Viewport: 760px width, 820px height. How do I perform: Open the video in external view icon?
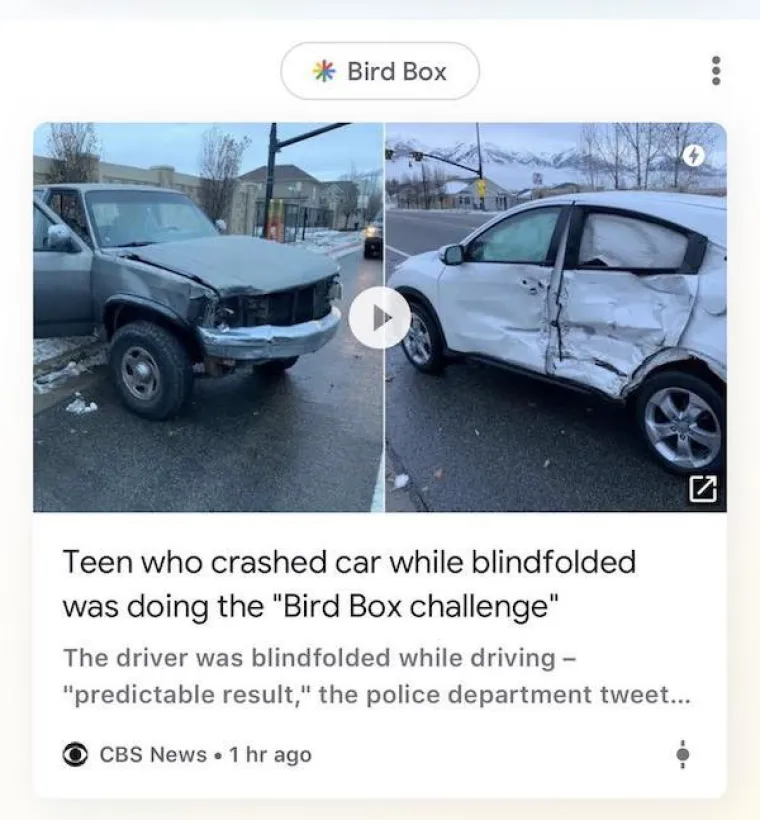pyautogui.click(x=702, y=487)
